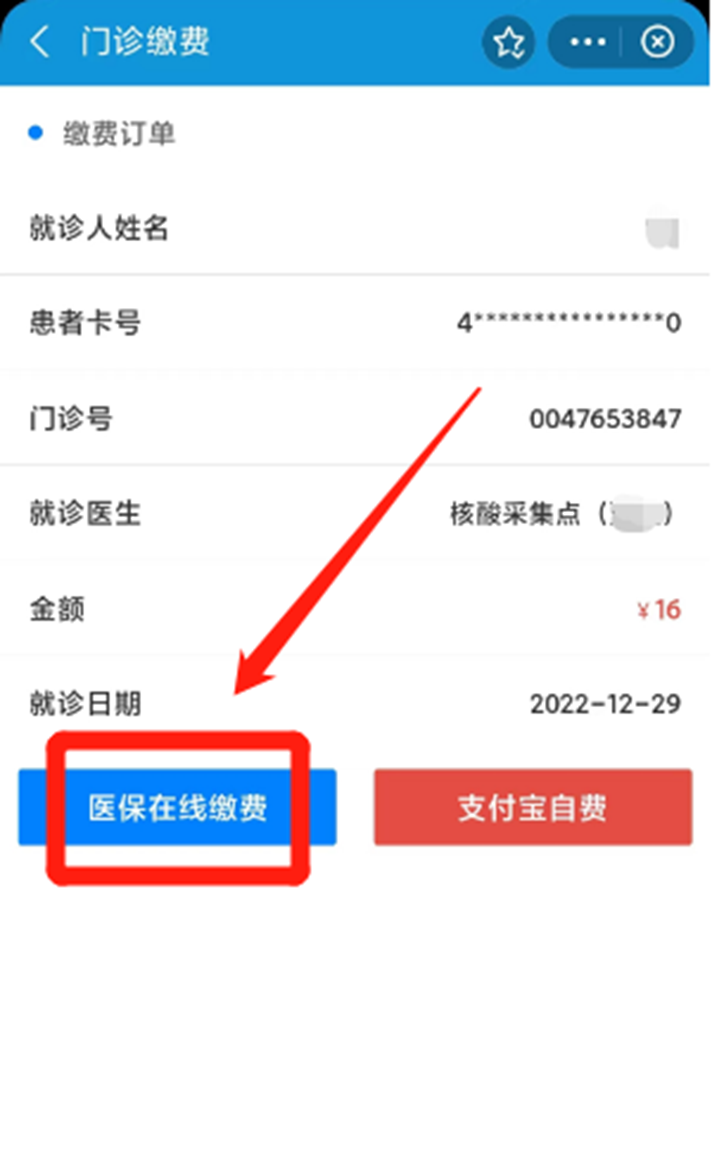This screenshot has width=712, height=1153.
Task: Go back from 门诊缴费 page
Action: 40,41
